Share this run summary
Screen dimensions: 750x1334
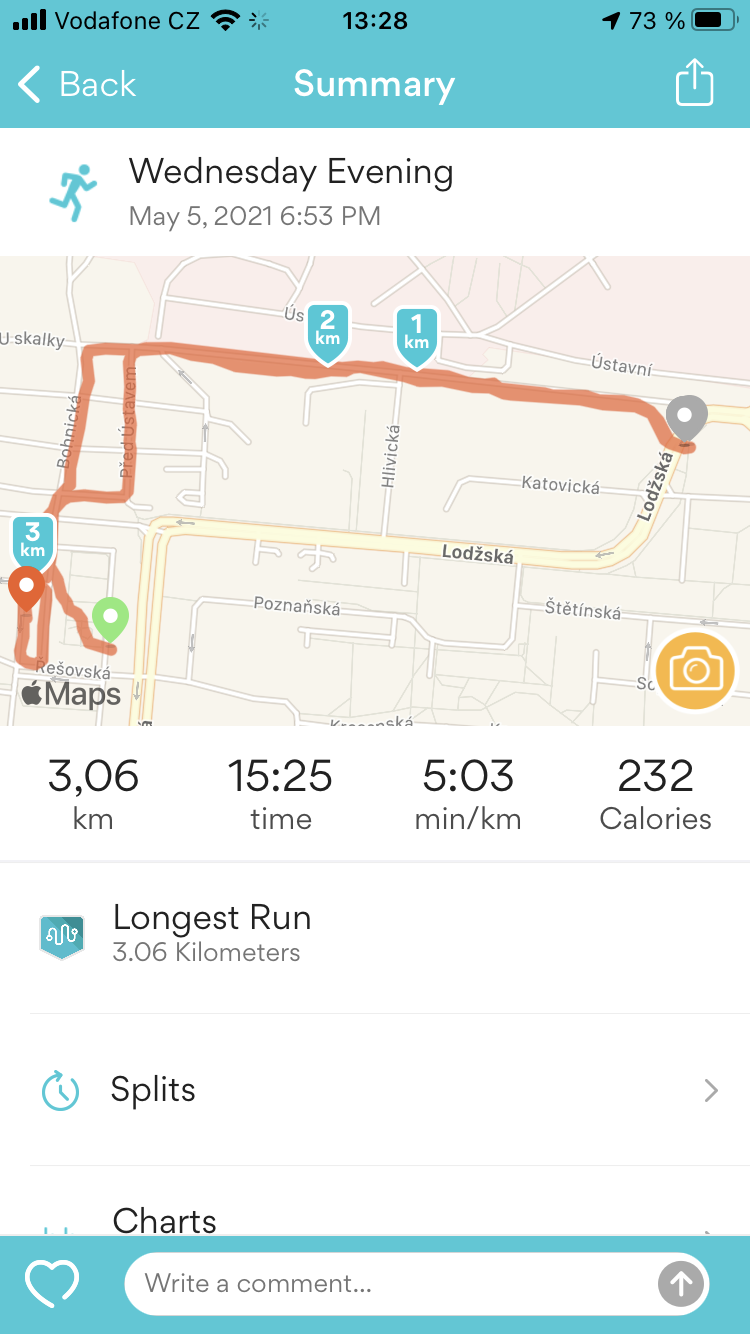[x=694, y=83]
